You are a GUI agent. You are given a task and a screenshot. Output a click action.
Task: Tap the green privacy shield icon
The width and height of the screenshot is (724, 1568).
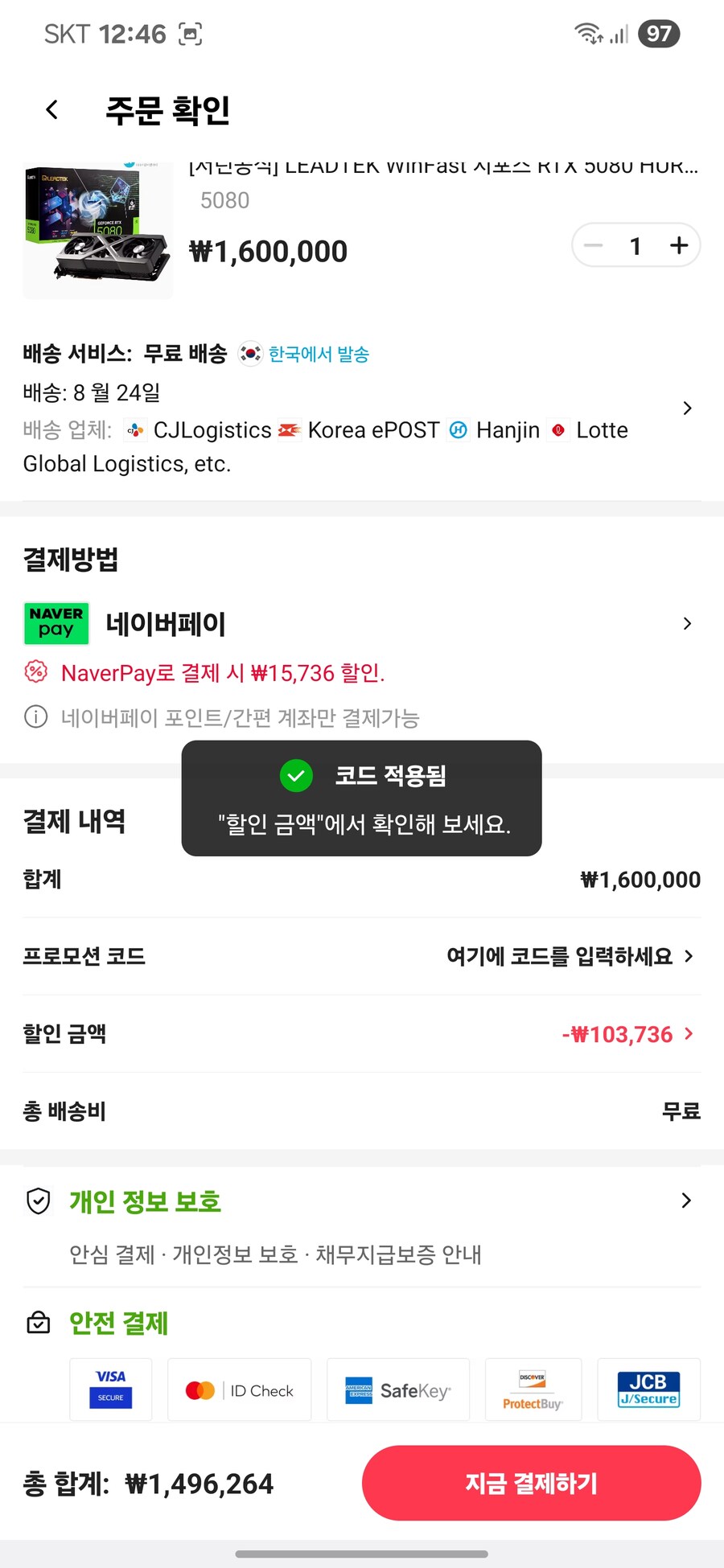38,1201
